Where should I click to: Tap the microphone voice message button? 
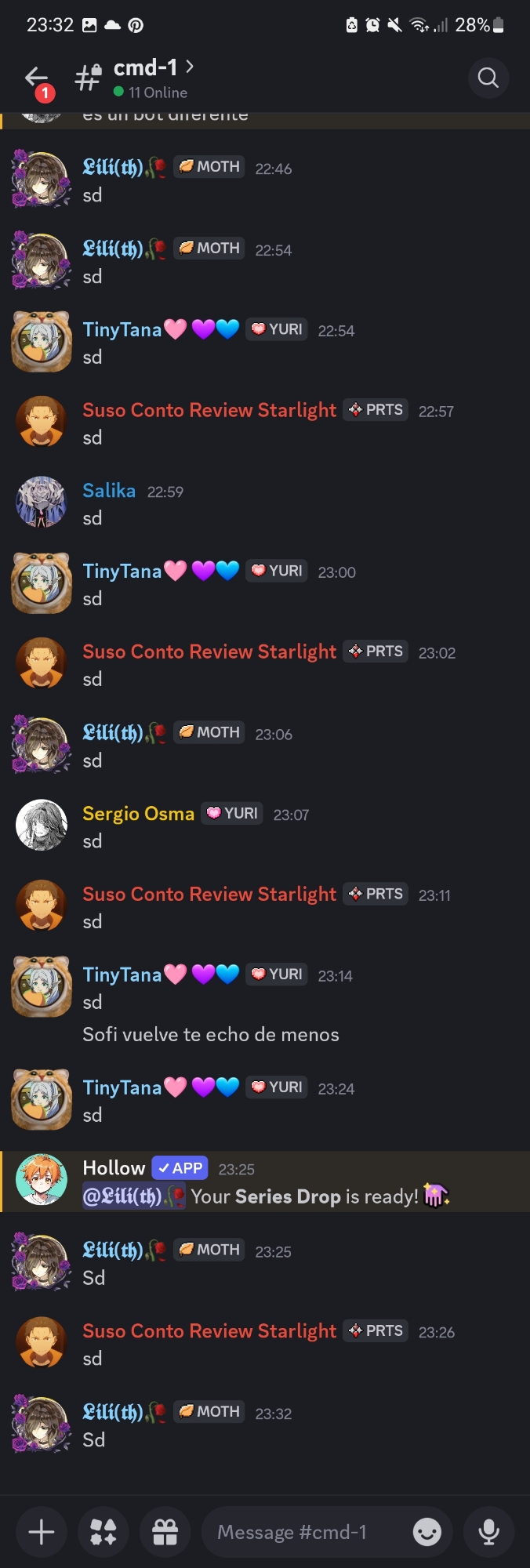point(488,1531)
